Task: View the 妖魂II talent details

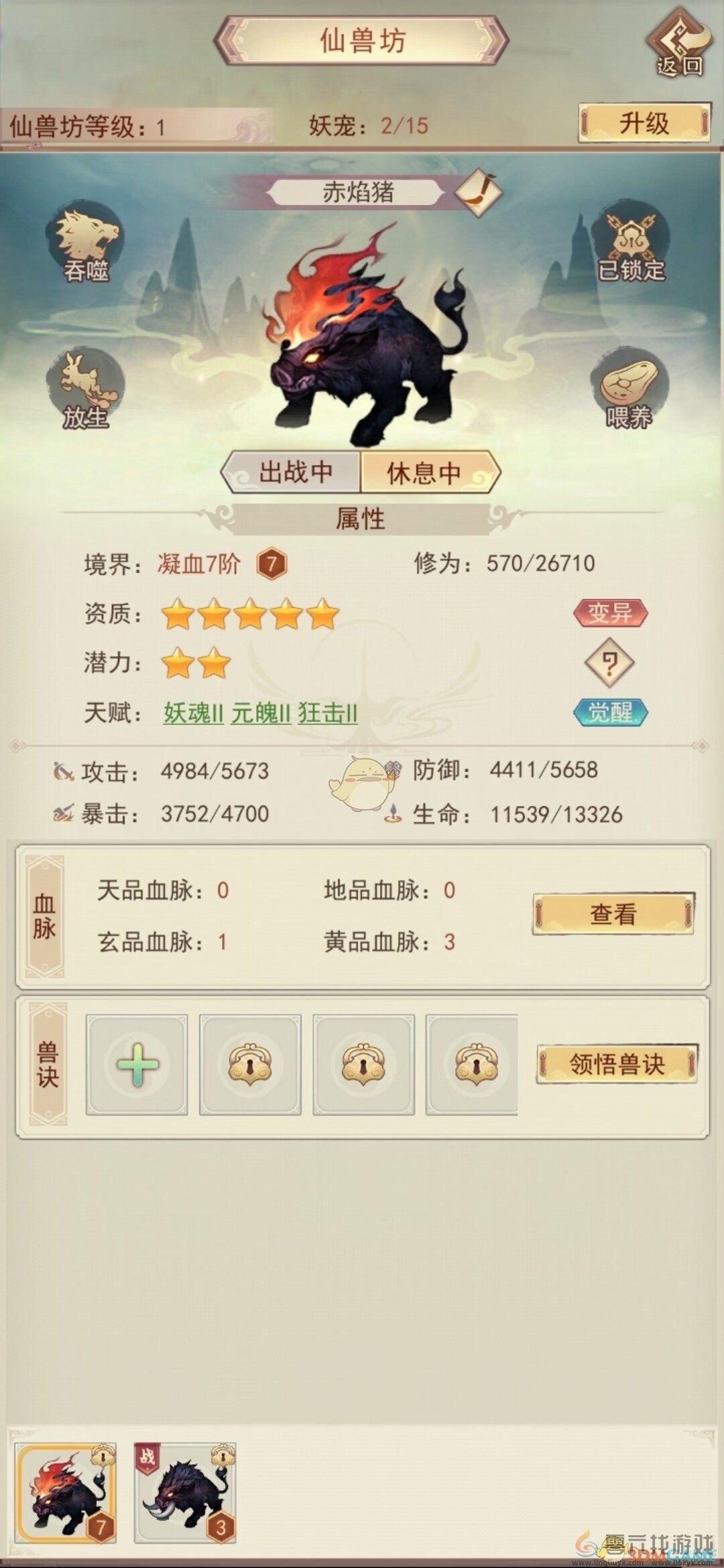Action: 193,713
